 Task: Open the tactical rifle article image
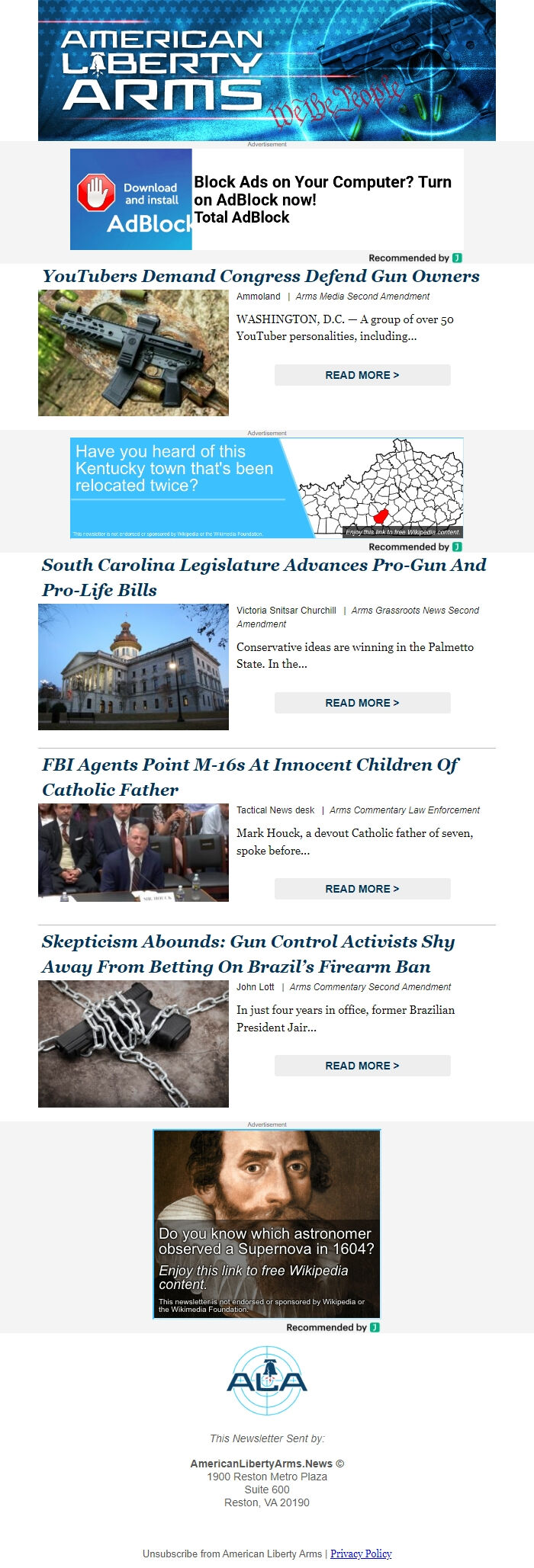click(x=133, y=353)
